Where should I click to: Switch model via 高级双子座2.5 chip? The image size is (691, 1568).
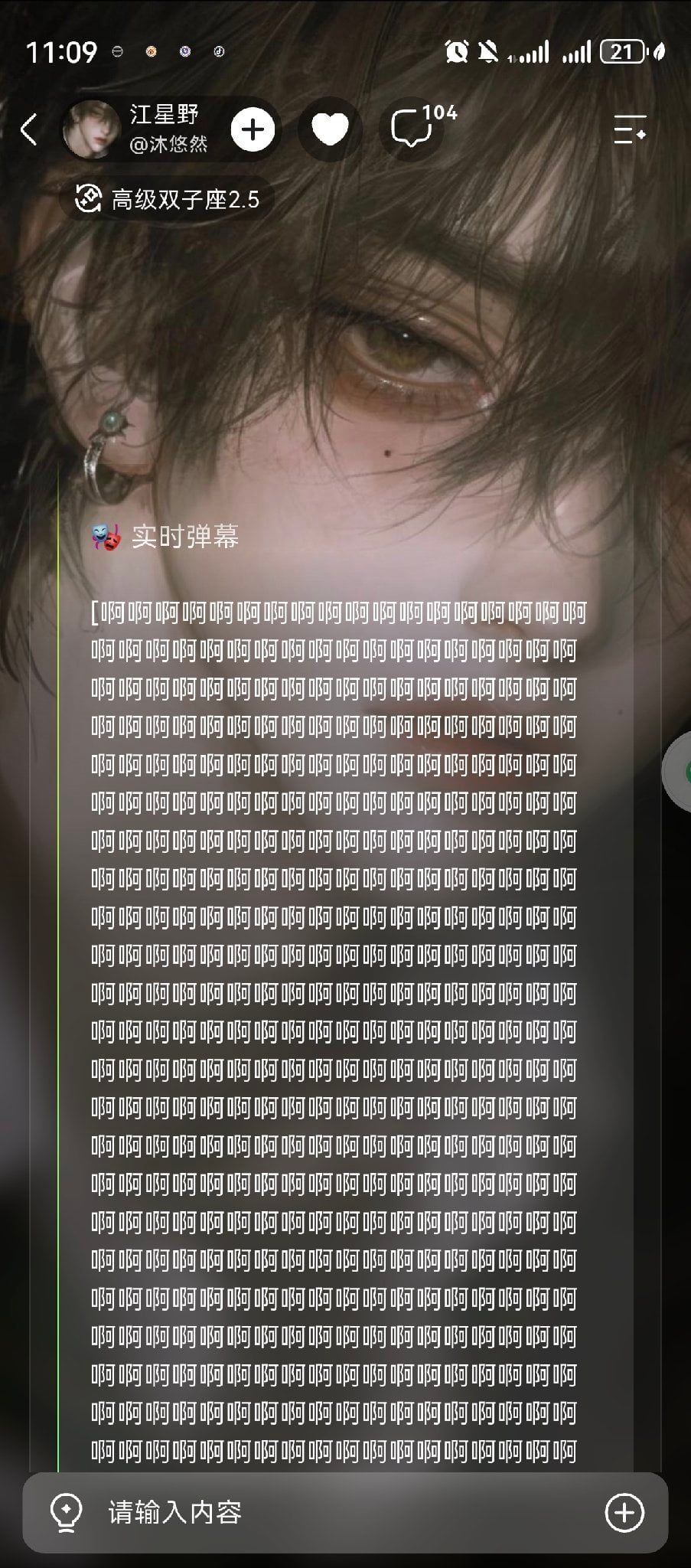click(167, 200)
